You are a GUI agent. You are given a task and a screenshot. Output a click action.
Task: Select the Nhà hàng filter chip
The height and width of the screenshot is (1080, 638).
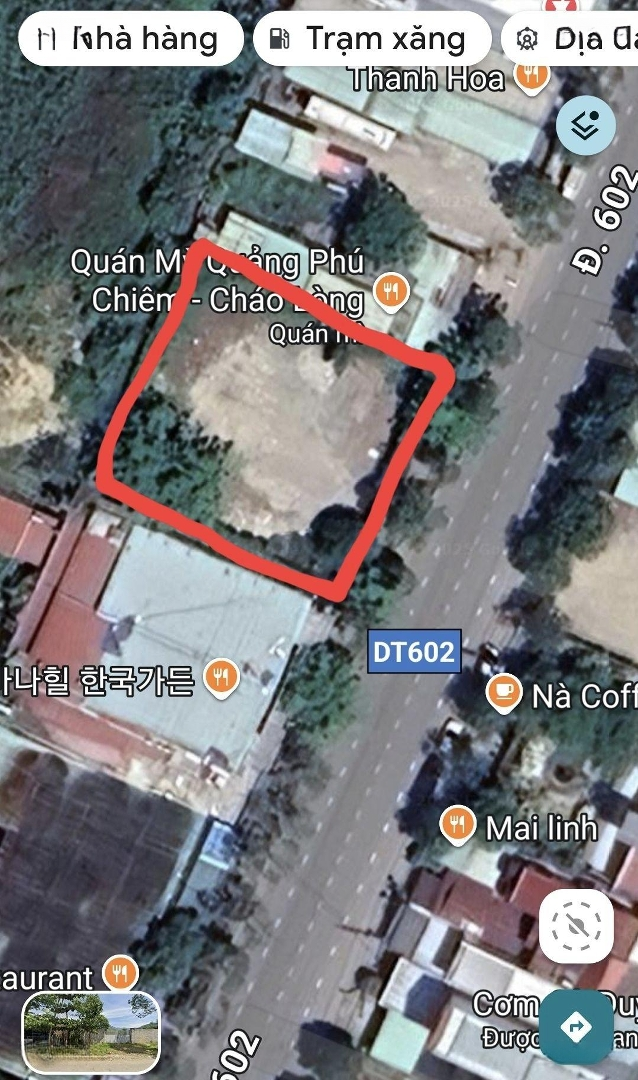point(130,39)
